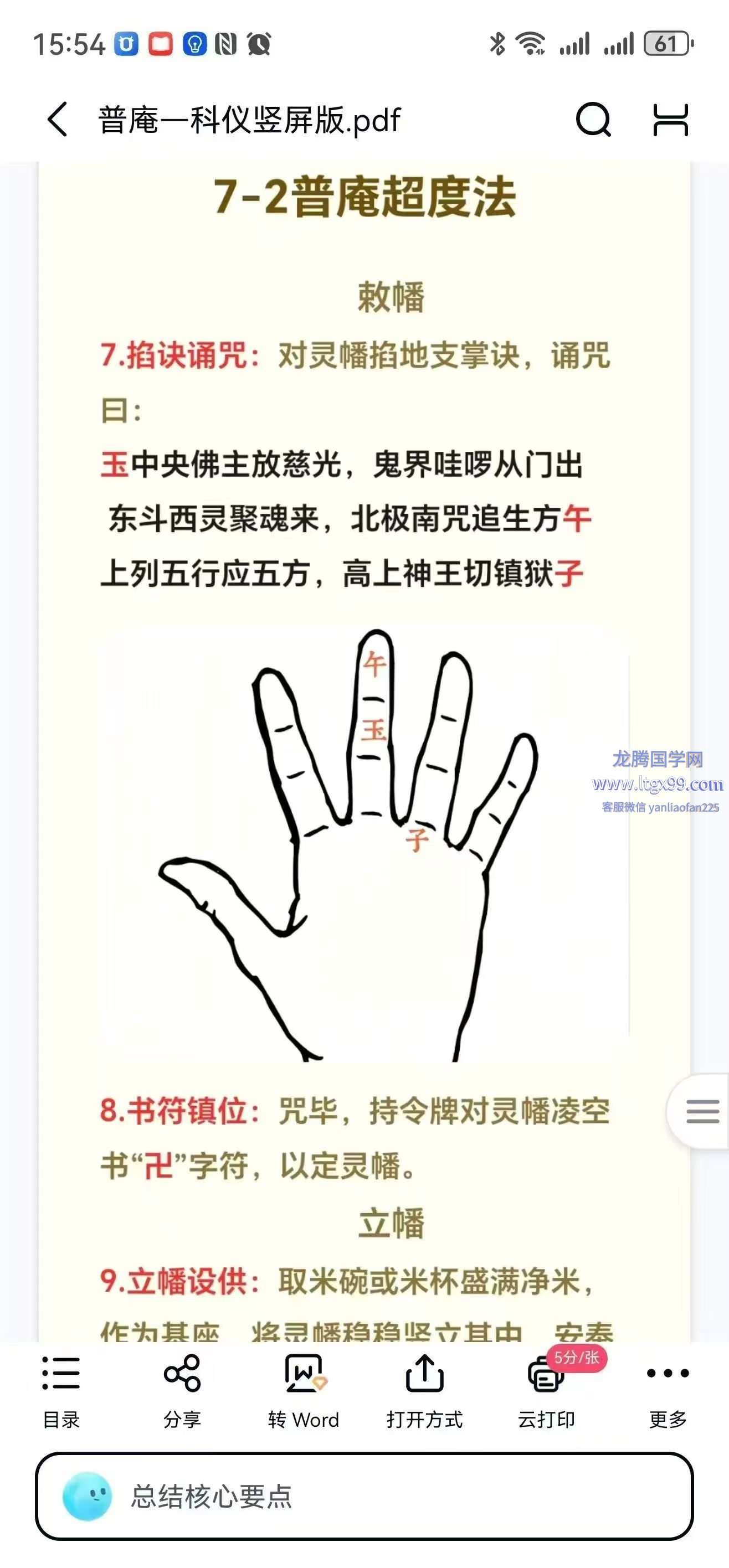This screenshot has height=1568, width=729.
Task: Tap 总结核心要点 AI summary bar
Action: coord(364,1496)
